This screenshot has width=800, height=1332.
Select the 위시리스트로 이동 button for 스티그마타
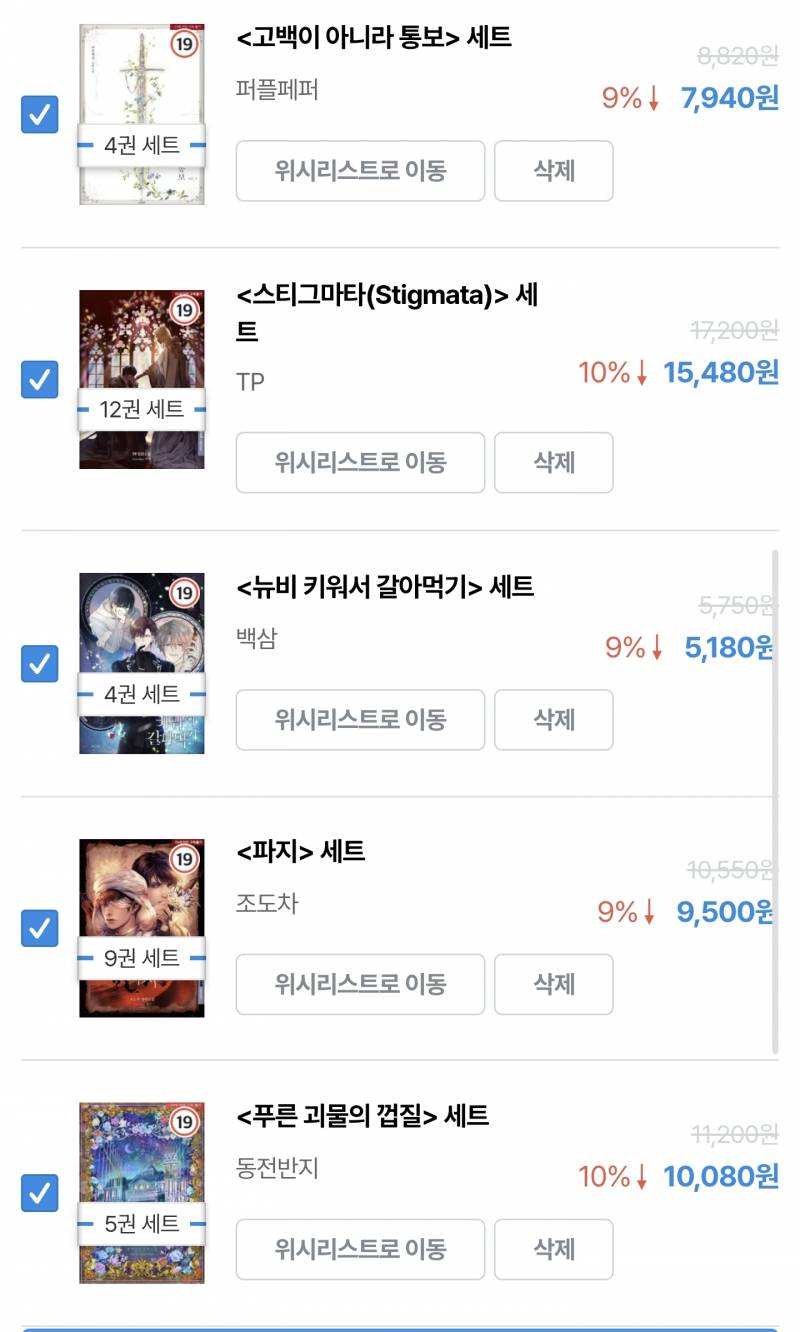pos(359,462)
